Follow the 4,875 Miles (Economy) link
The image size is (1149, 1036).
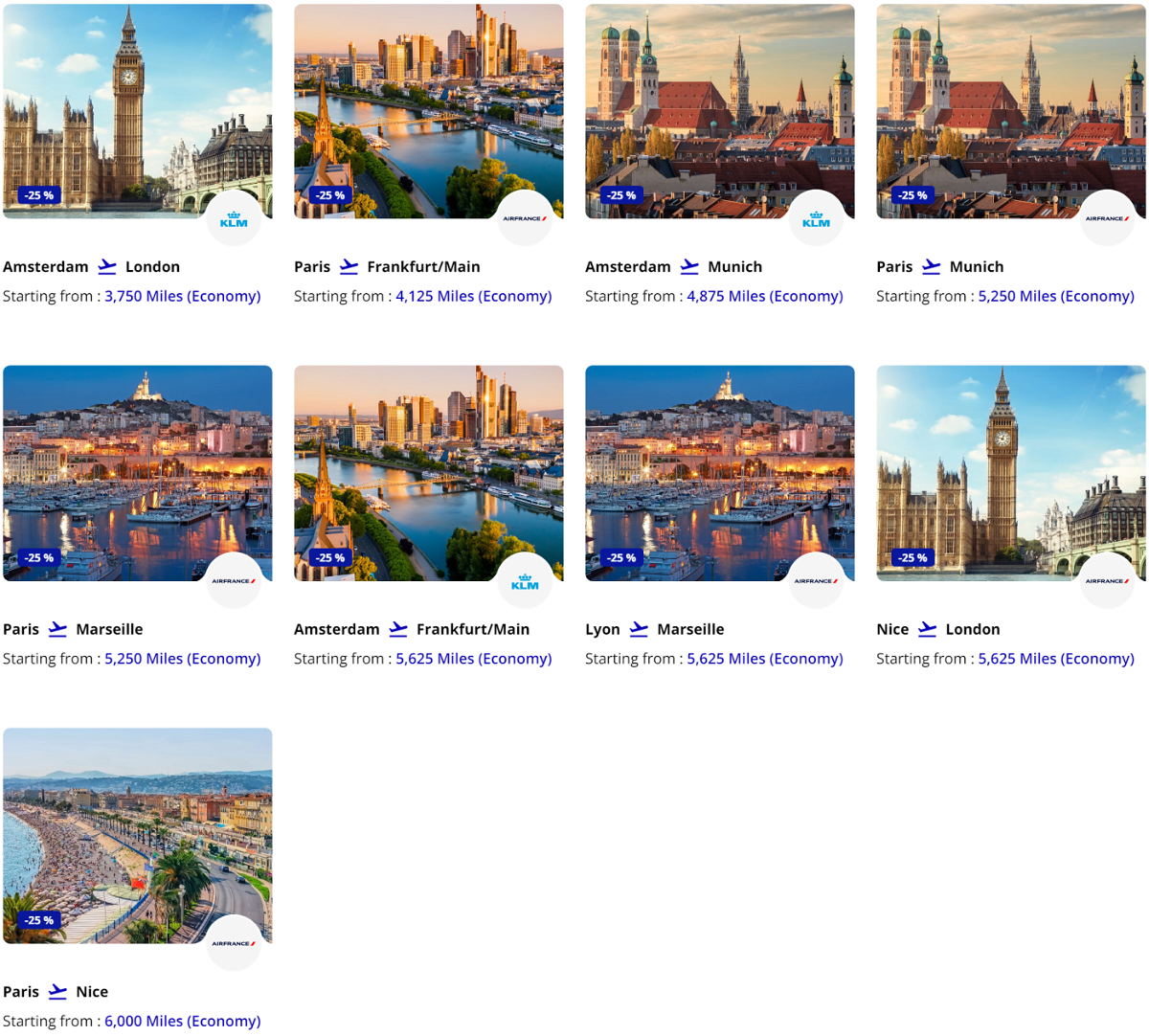[764, 296]
